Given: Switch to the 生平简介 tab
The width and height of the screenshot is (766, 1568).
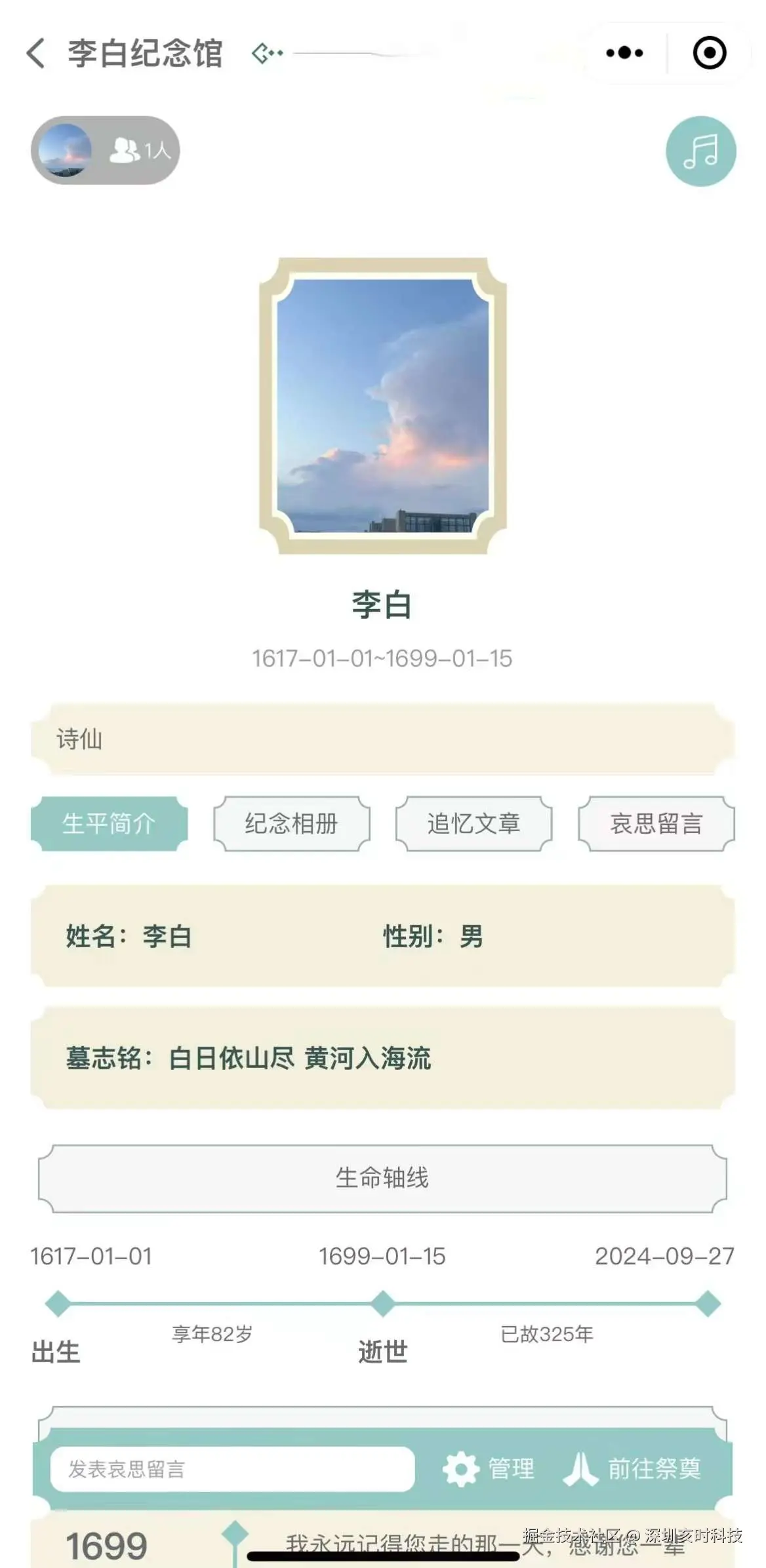Looking at the screenshot, I should click(109, 824).
